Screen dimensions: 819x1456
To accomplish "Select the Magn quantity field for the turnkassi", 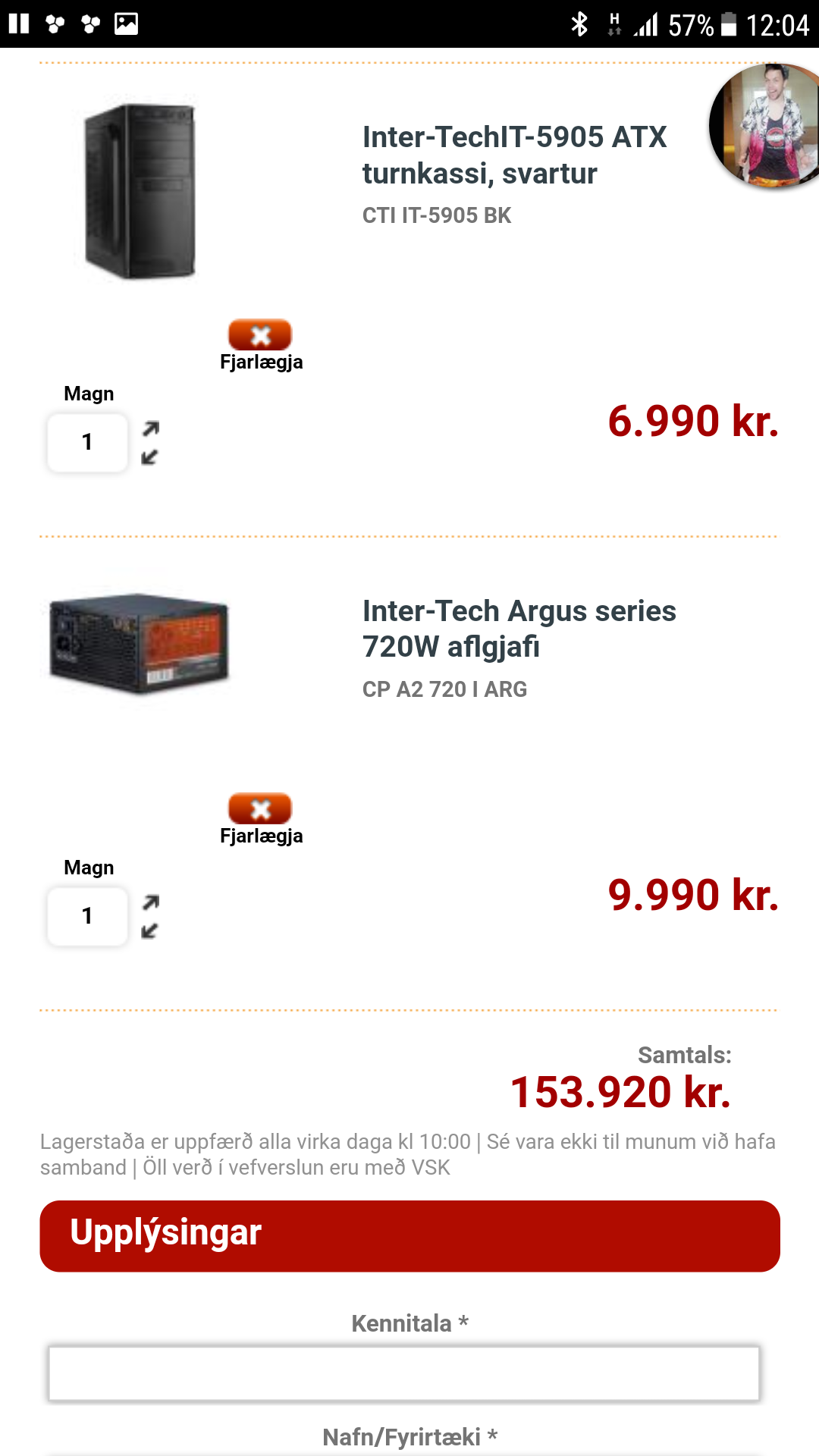I will [86, 441].
